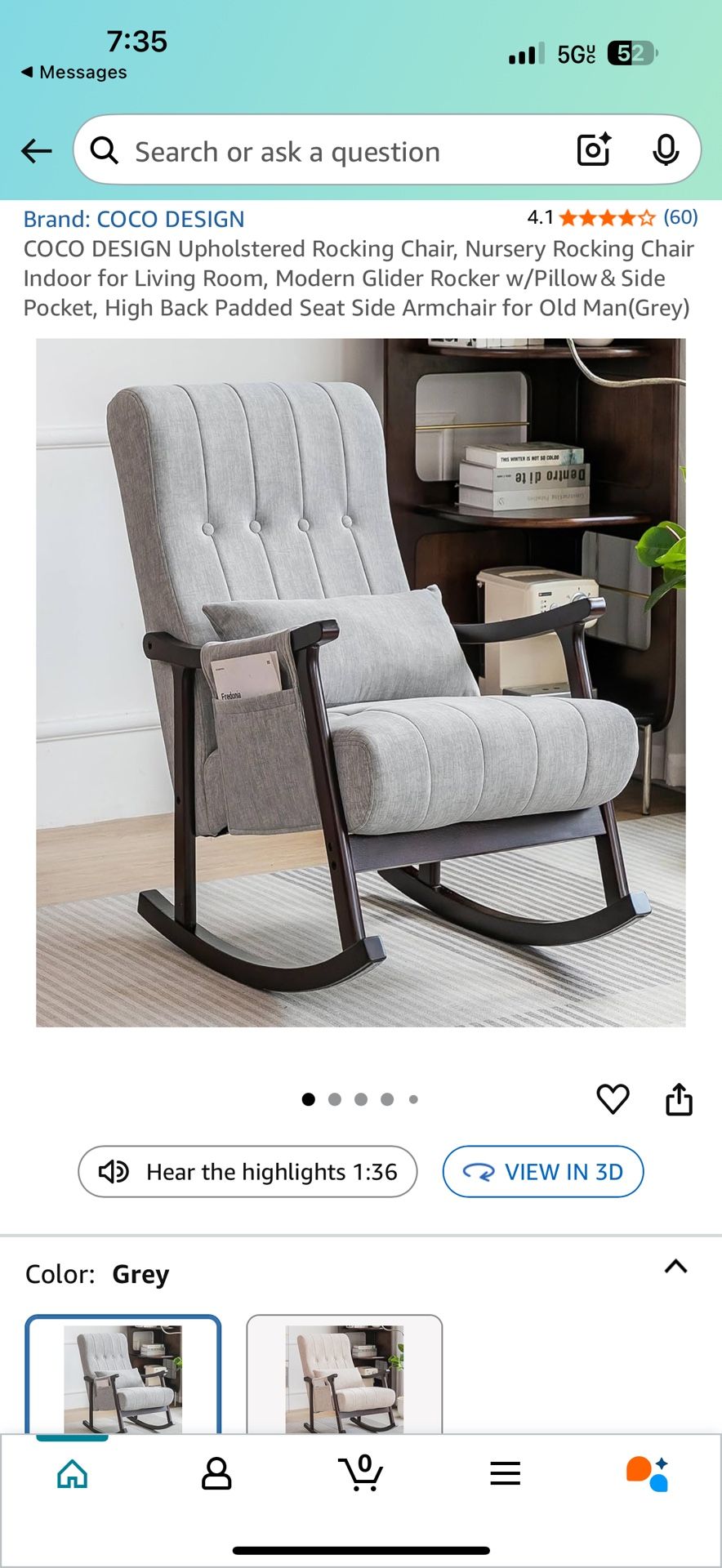Screen dimensions: 722x1568
Task: View the chair in 3D
Action: pyautogui.click(x=543, y=1171)
